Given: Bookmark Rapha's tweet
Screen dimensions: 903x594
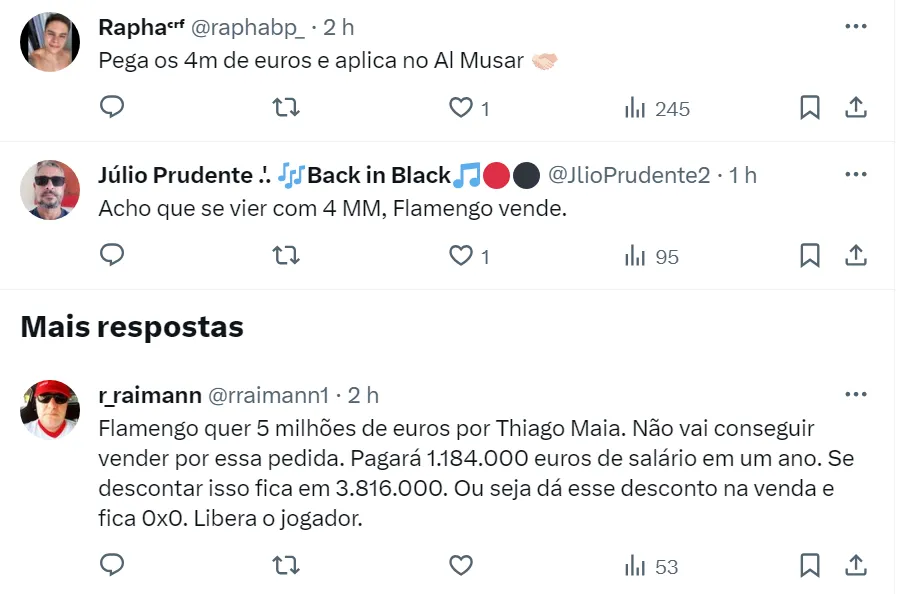Looking at the screenshot, I should (x=810, y=108).
